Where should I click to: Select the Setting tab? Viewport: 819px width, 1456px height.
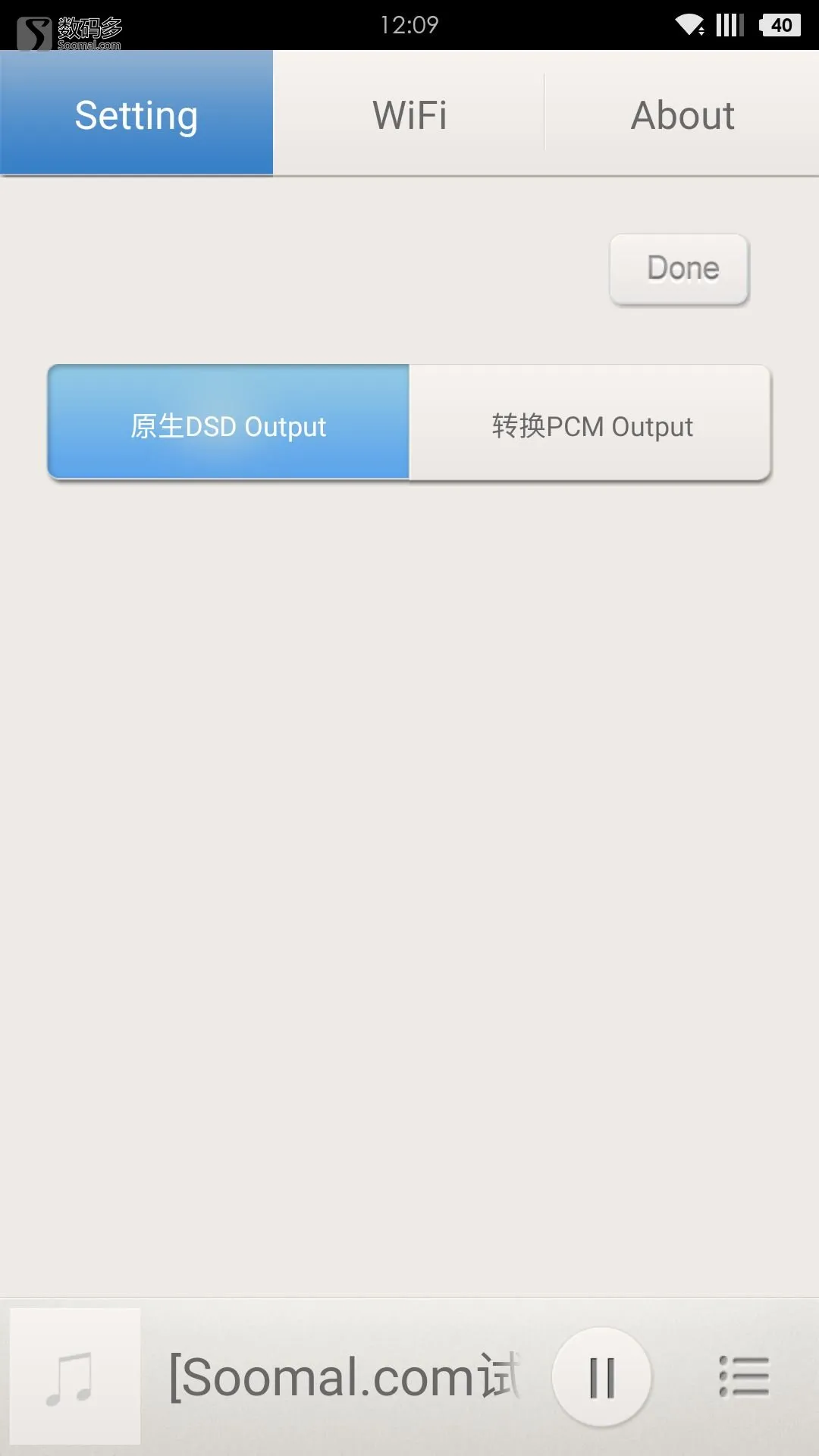pos(136,115)
